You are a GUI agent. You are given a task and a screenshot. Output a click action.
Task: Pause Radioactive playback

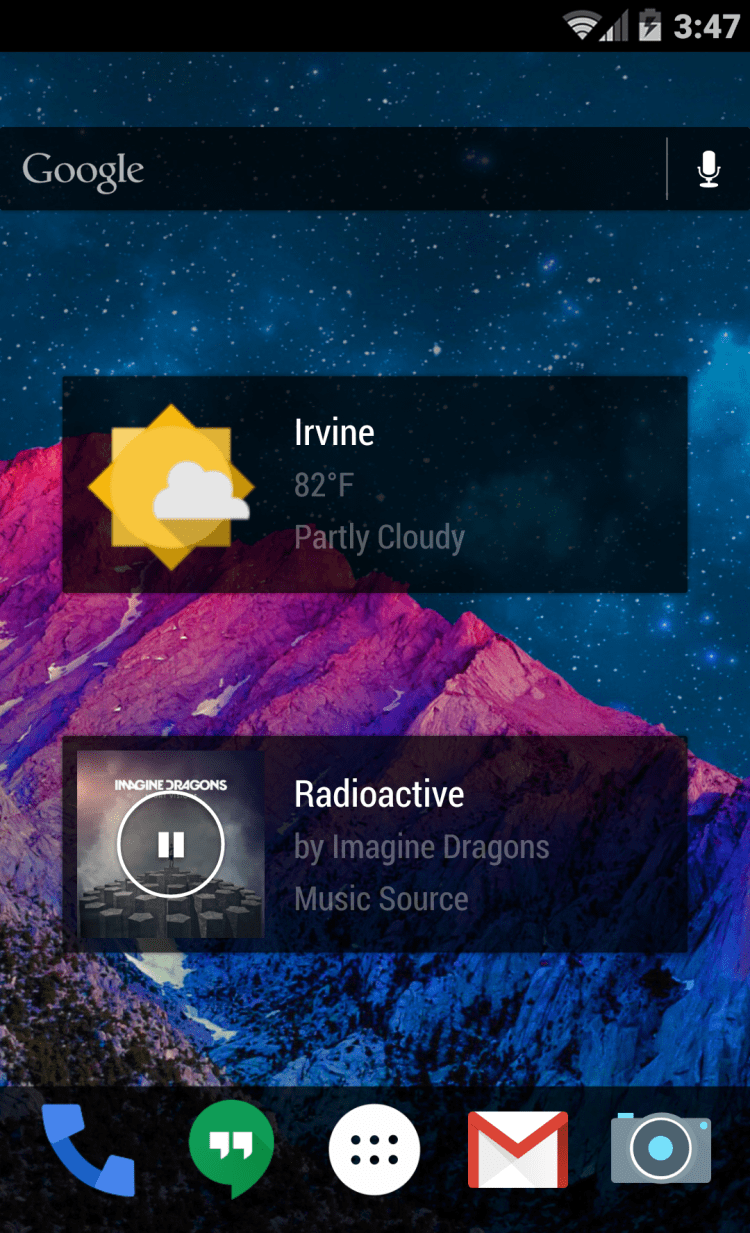coord(171,845)
